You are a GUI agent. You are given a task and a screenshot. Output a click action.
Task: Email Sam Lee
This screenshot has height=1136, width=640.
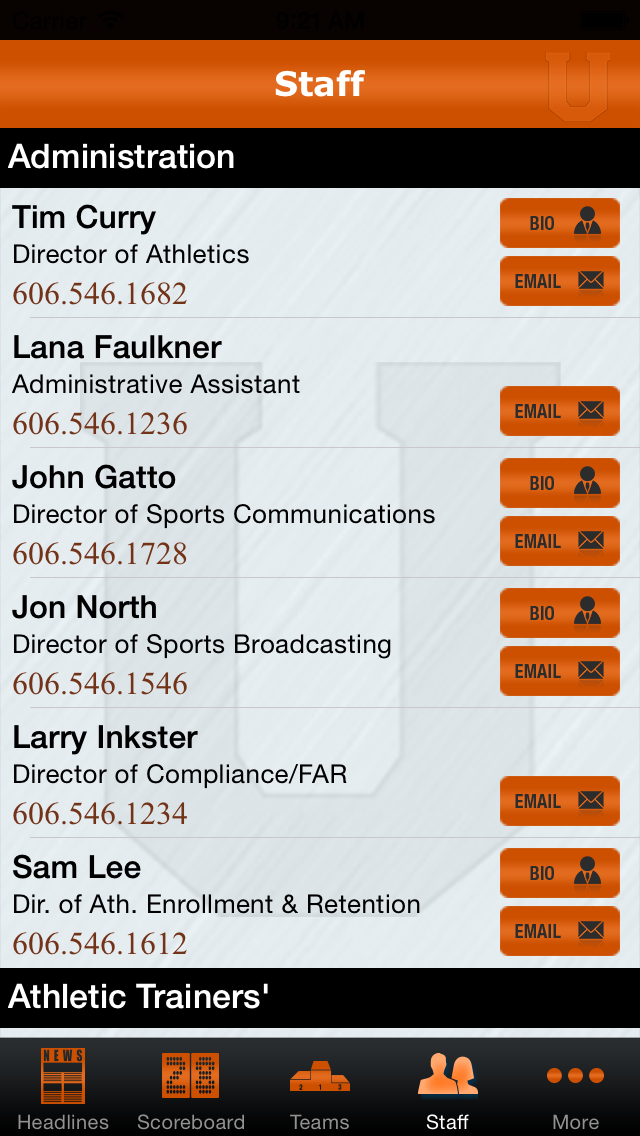click(x=560, y=931)
